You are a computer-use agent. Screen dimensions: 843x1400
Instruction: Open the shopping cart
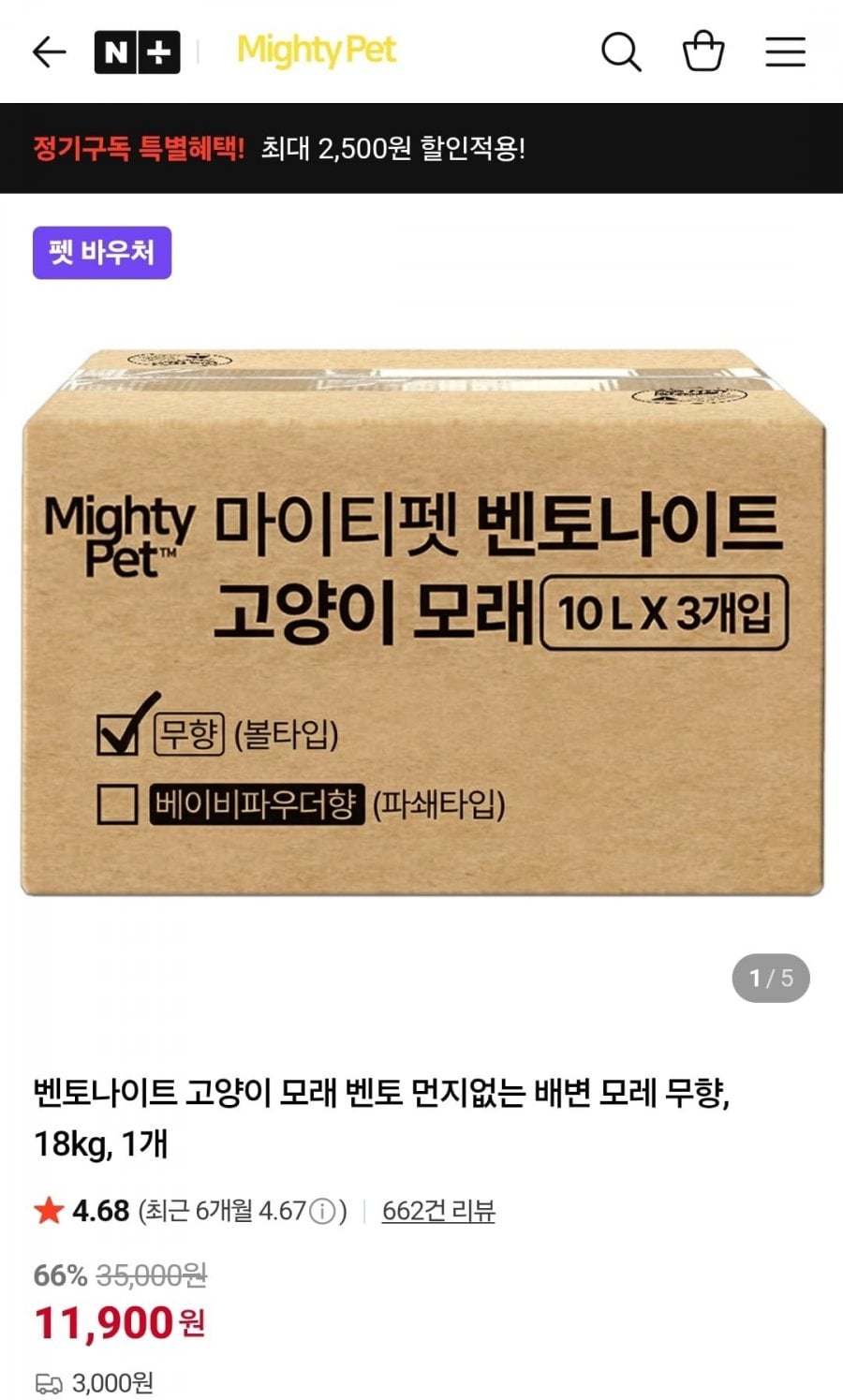click(702, 52)
